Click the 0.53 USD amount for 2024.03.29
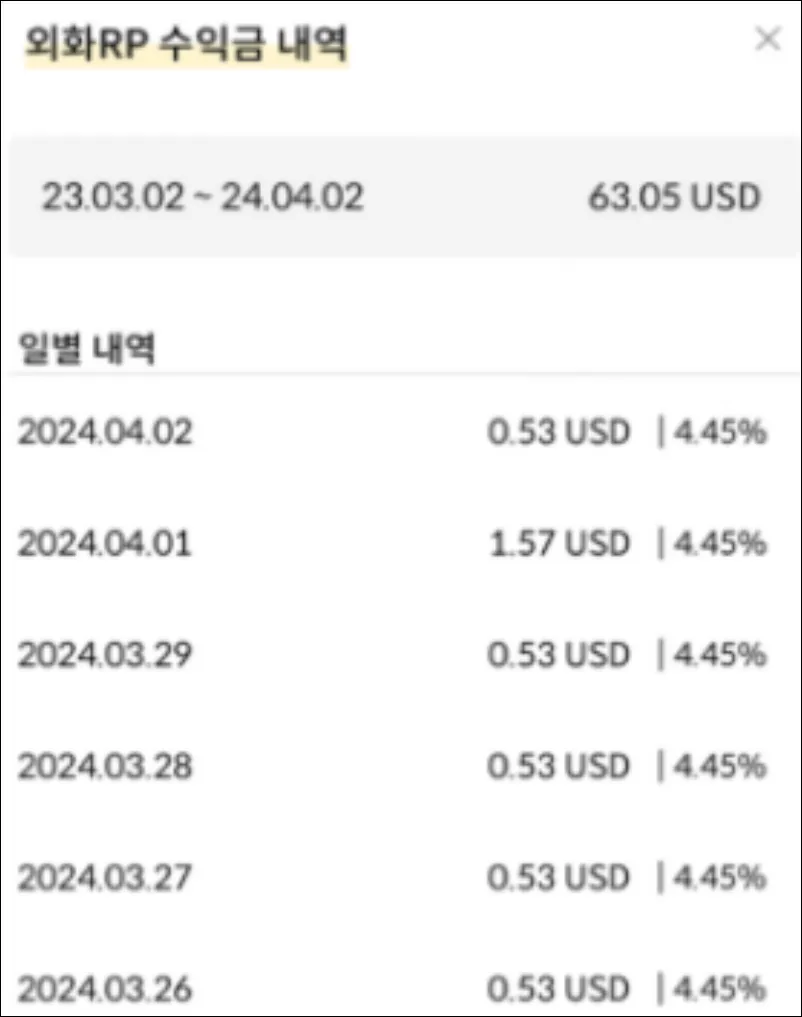This screenshot has height=1017, width=802. tap(560, 655)
